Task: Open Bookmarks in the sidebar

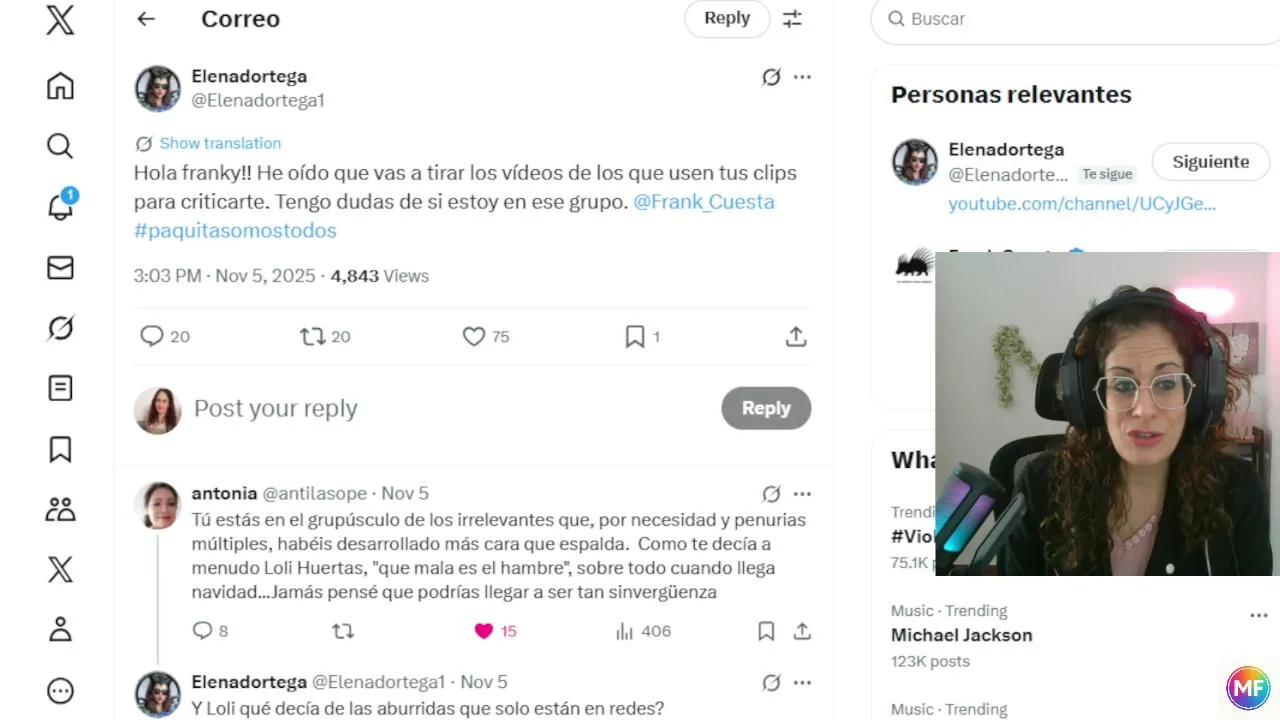Action: click(60, 450)
